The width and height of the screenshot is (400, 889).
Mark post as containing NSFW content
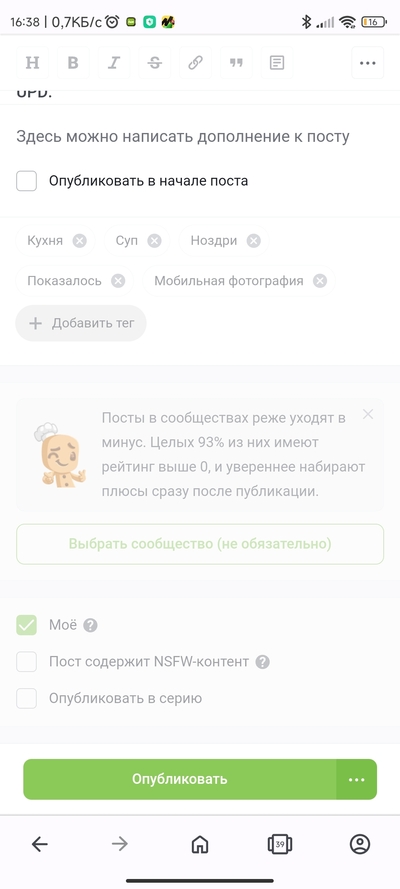[x=27, y=662]
